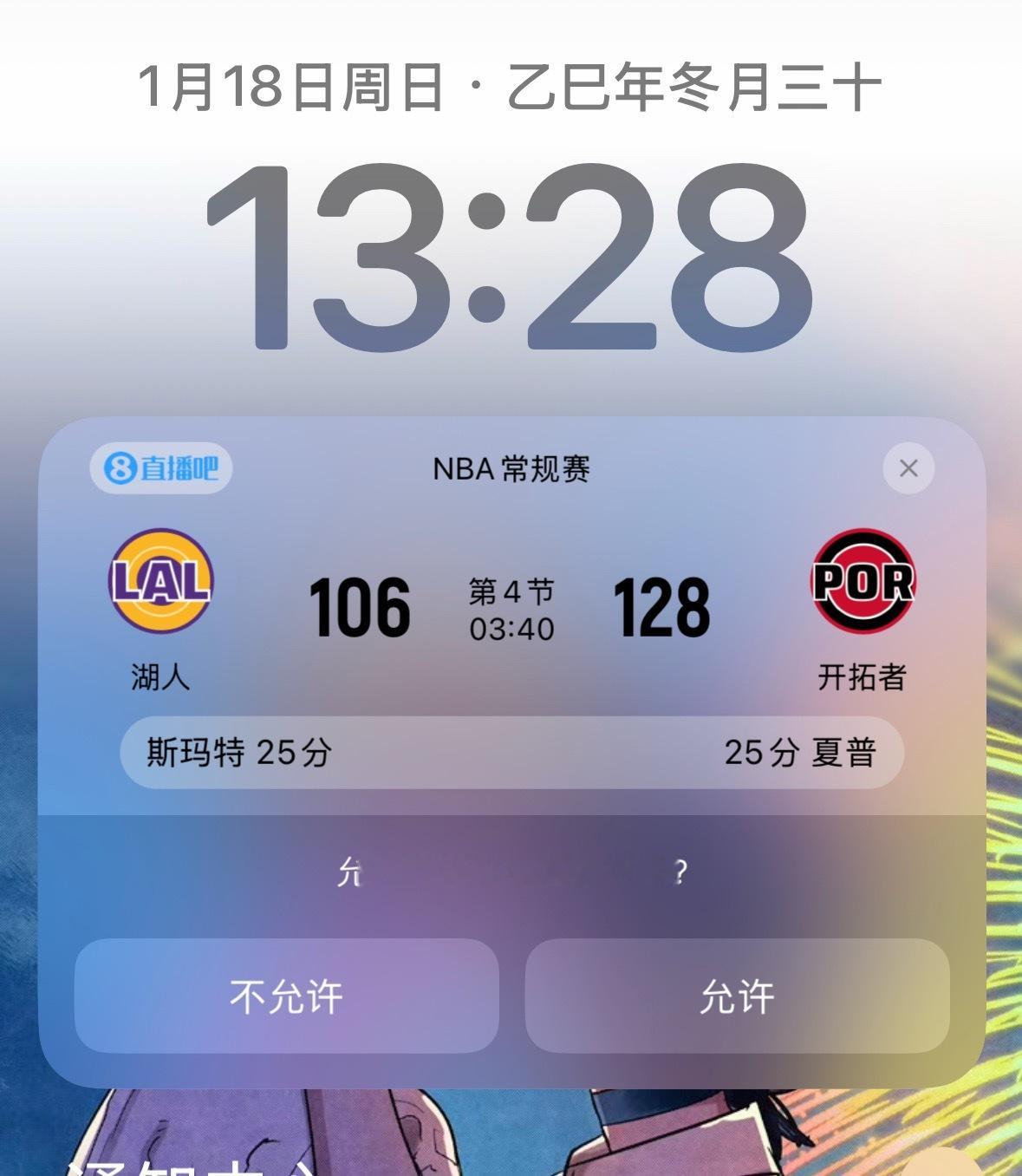Tap the Lakers score 106
The width and height of the screenshot is (1022, 1176).
[x=360, y=607]
